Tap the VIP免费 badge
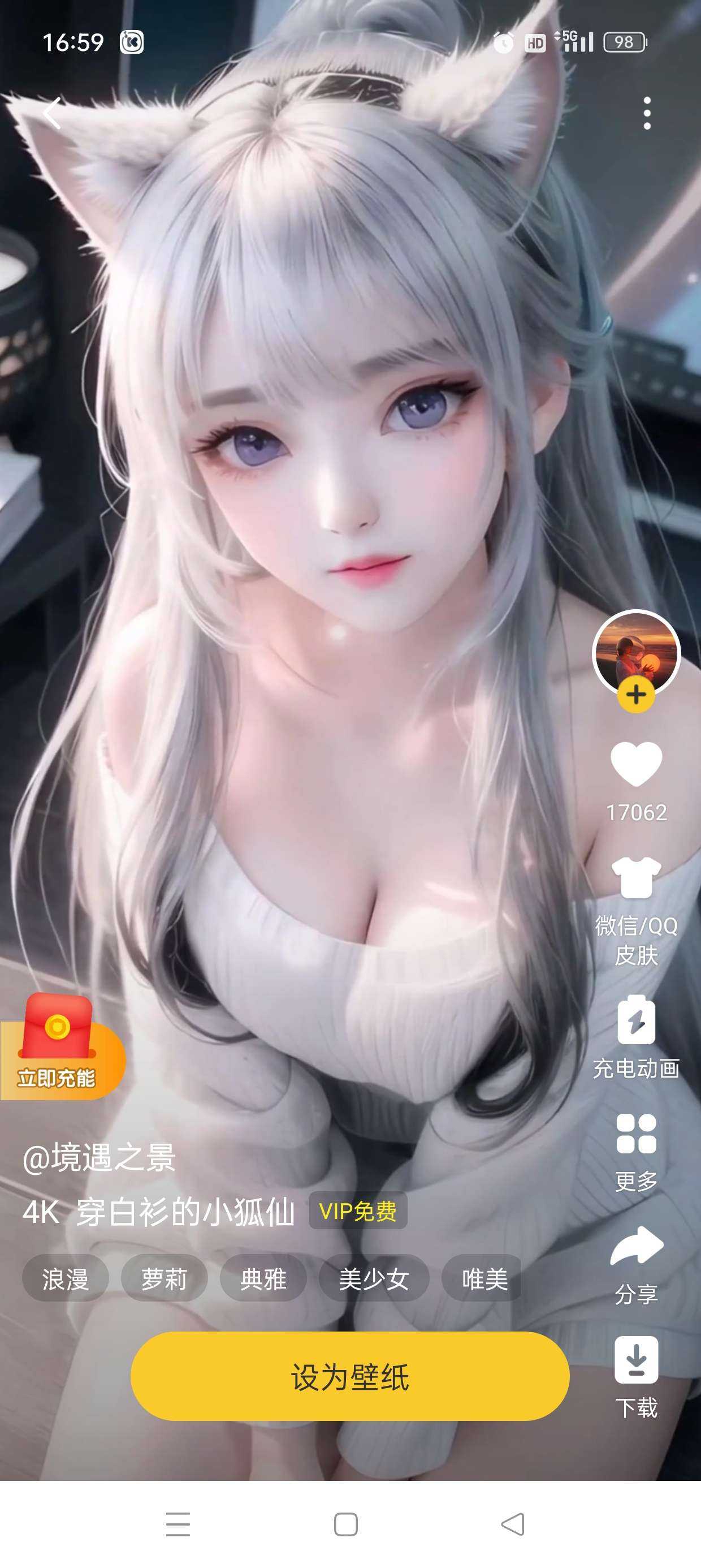Screen dimensions: 701x1568 point(358,1211)
